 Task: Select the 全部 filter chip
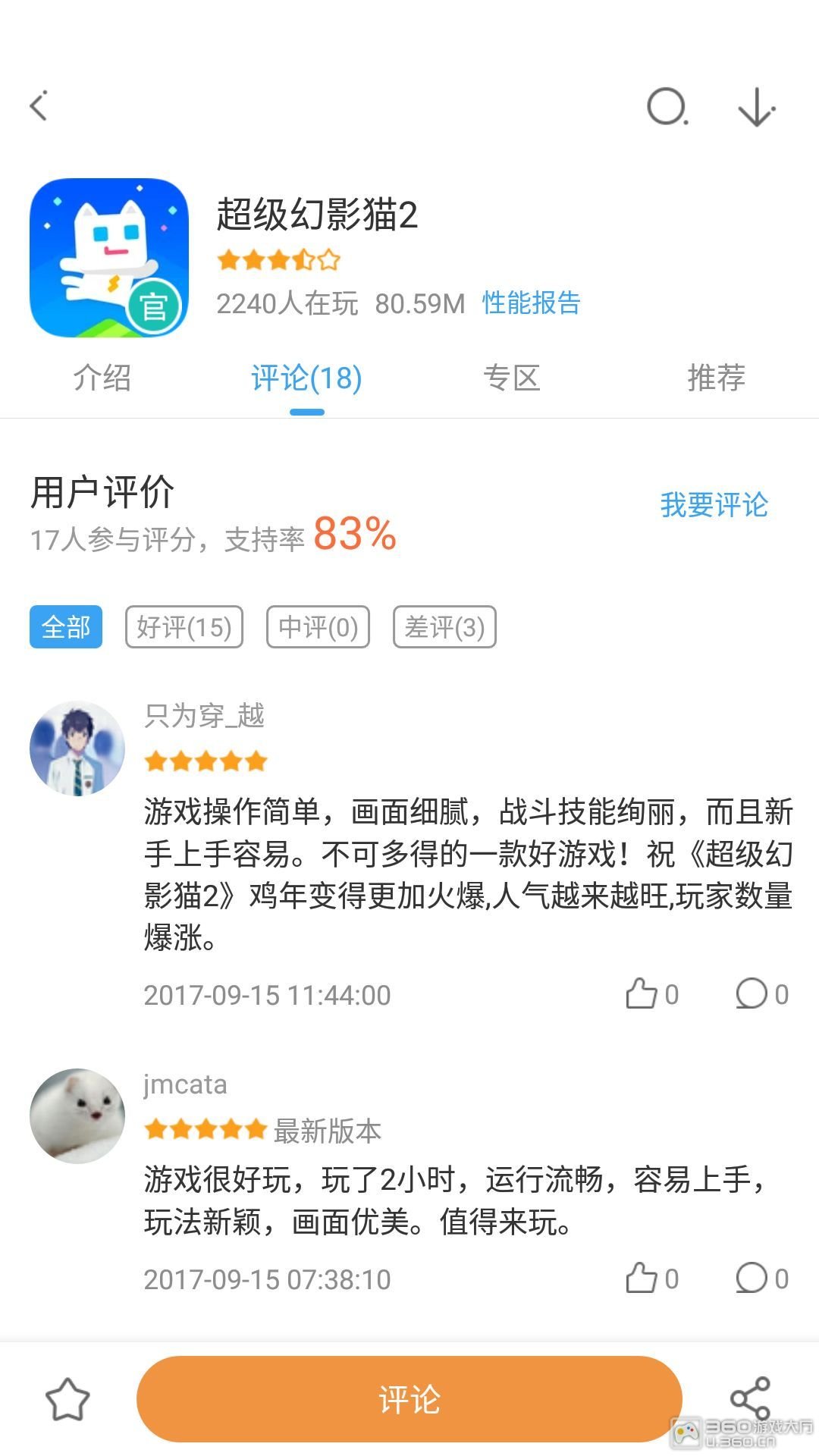66,627
